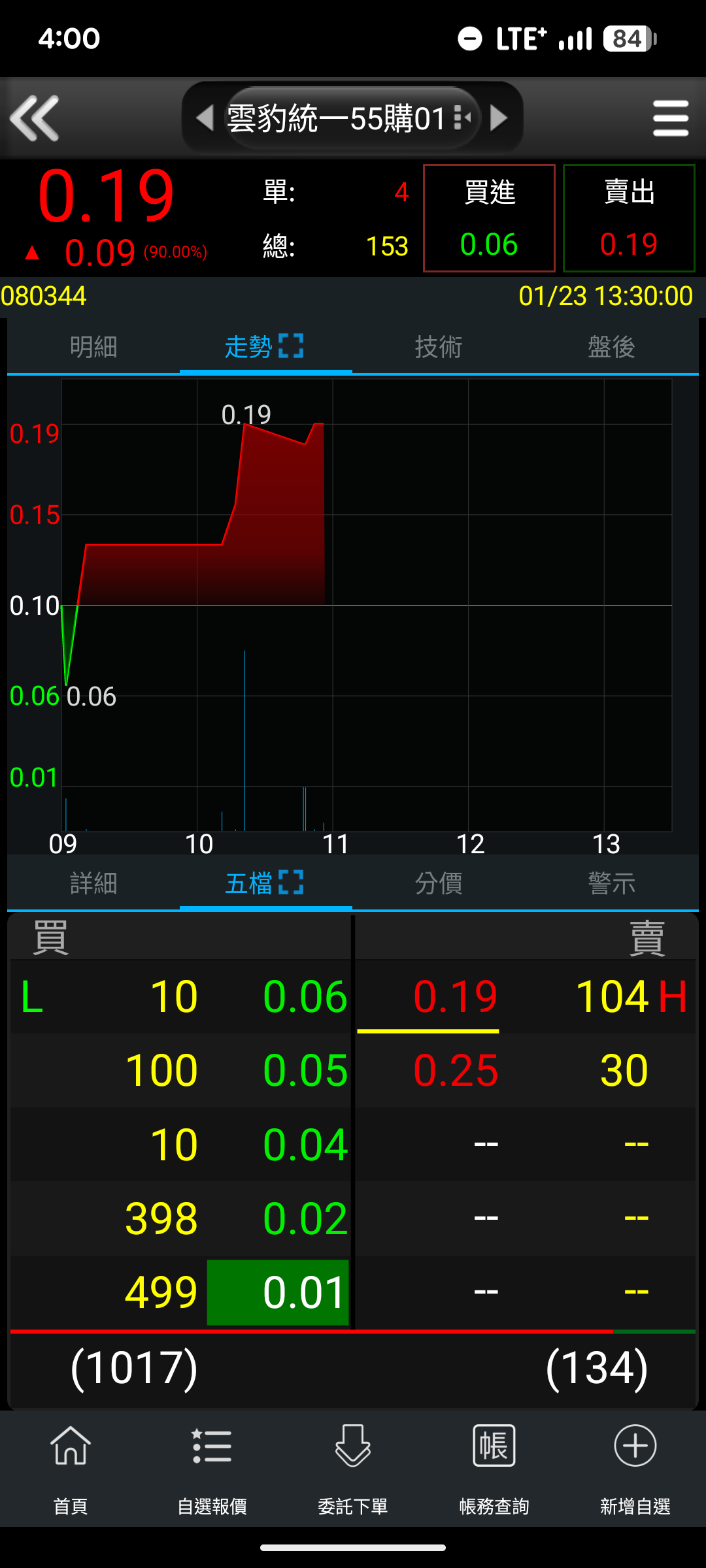Switch to the next stock with right arrow

point(499,118)
